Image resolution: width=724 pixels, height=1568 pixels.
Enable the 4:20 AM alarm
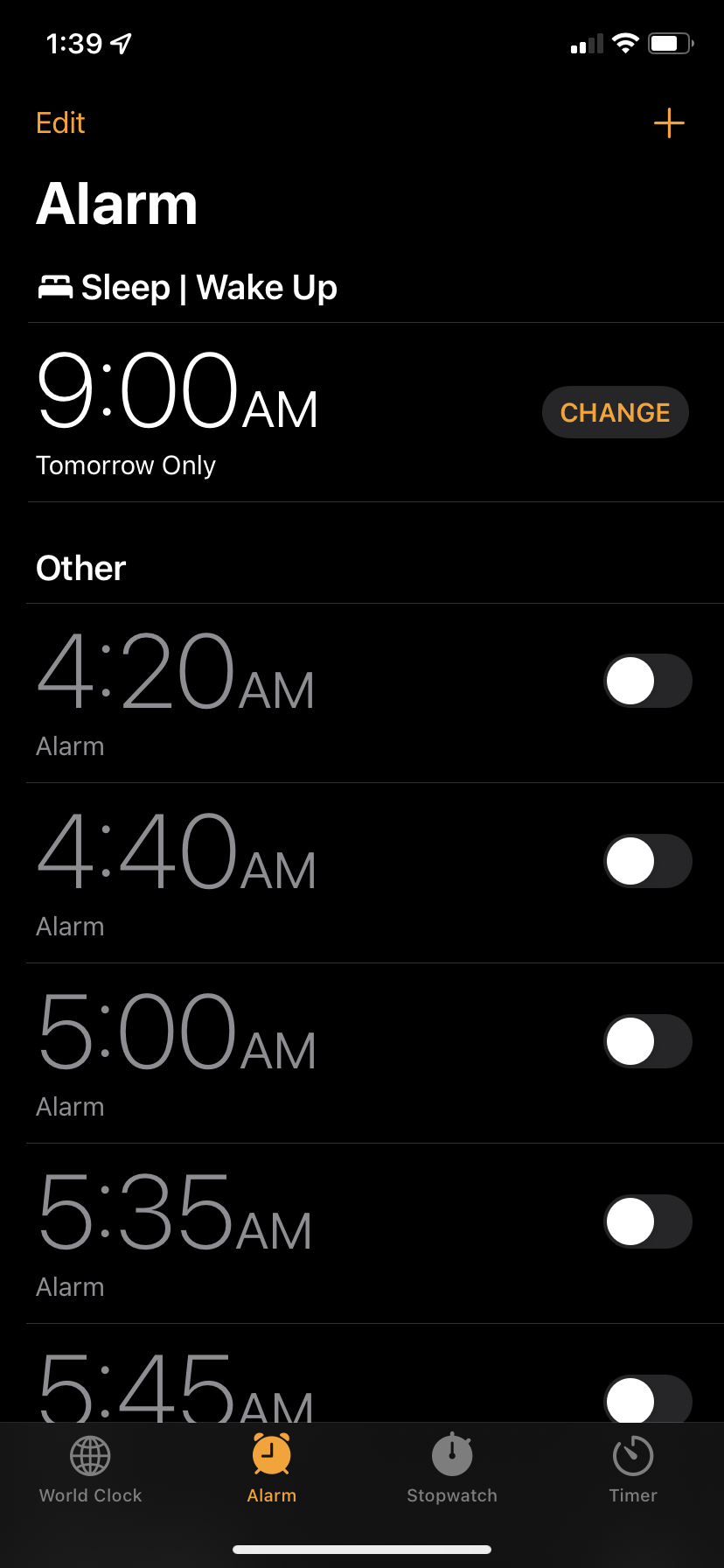(648, 681)
